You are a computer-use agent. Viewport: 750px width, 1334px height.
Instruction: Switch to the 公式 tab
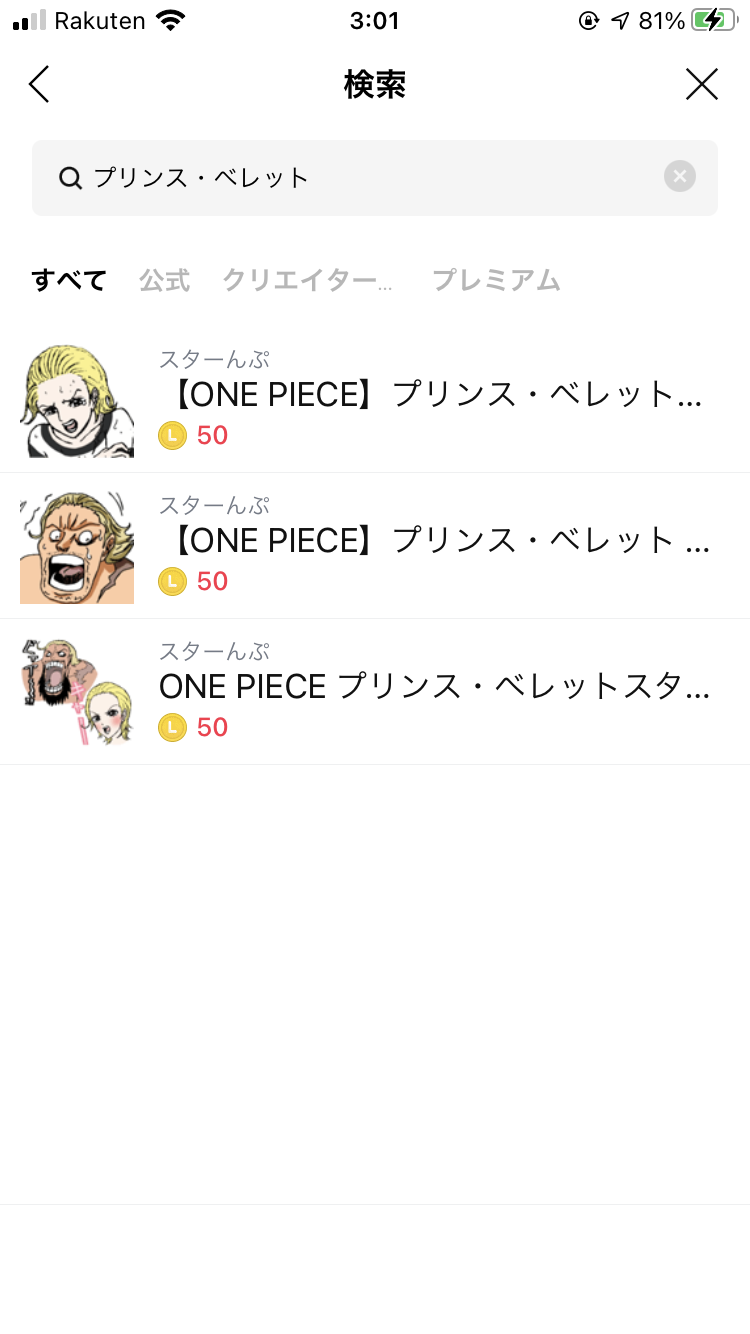click(x=164, y=280)
